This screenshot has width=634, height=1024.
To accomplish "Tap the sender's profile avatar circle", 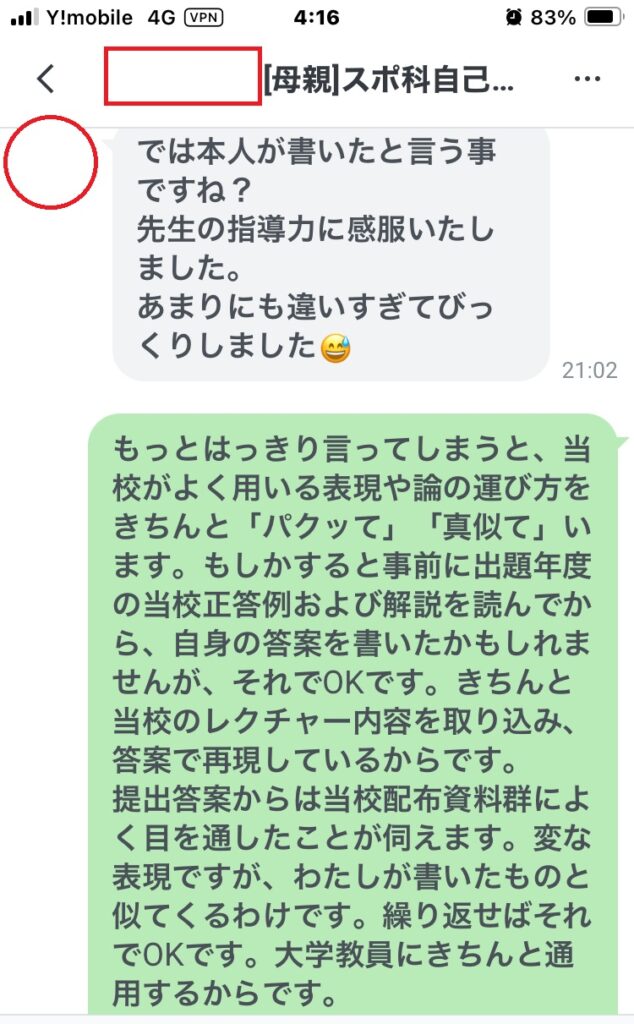I will click(50, 163).
